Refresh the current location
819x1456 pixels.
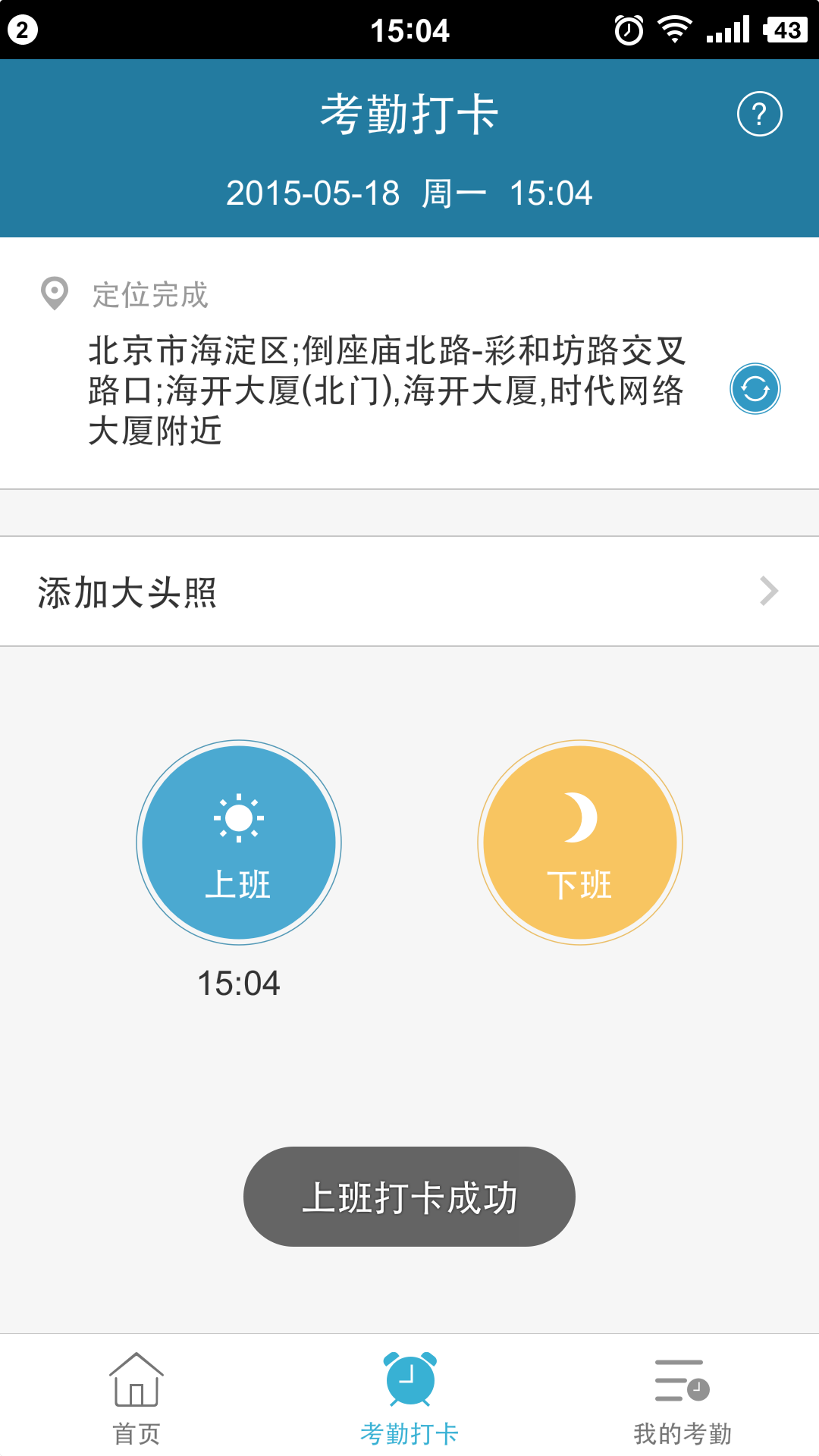(x=755, y=389)
